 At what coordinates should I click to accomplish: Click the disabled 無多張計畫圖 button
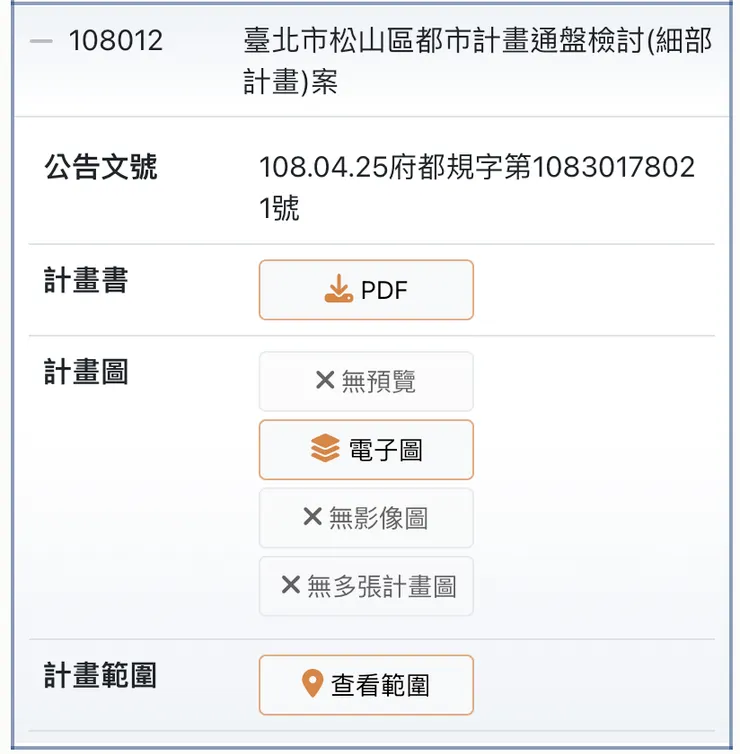(x=366, y=587)
